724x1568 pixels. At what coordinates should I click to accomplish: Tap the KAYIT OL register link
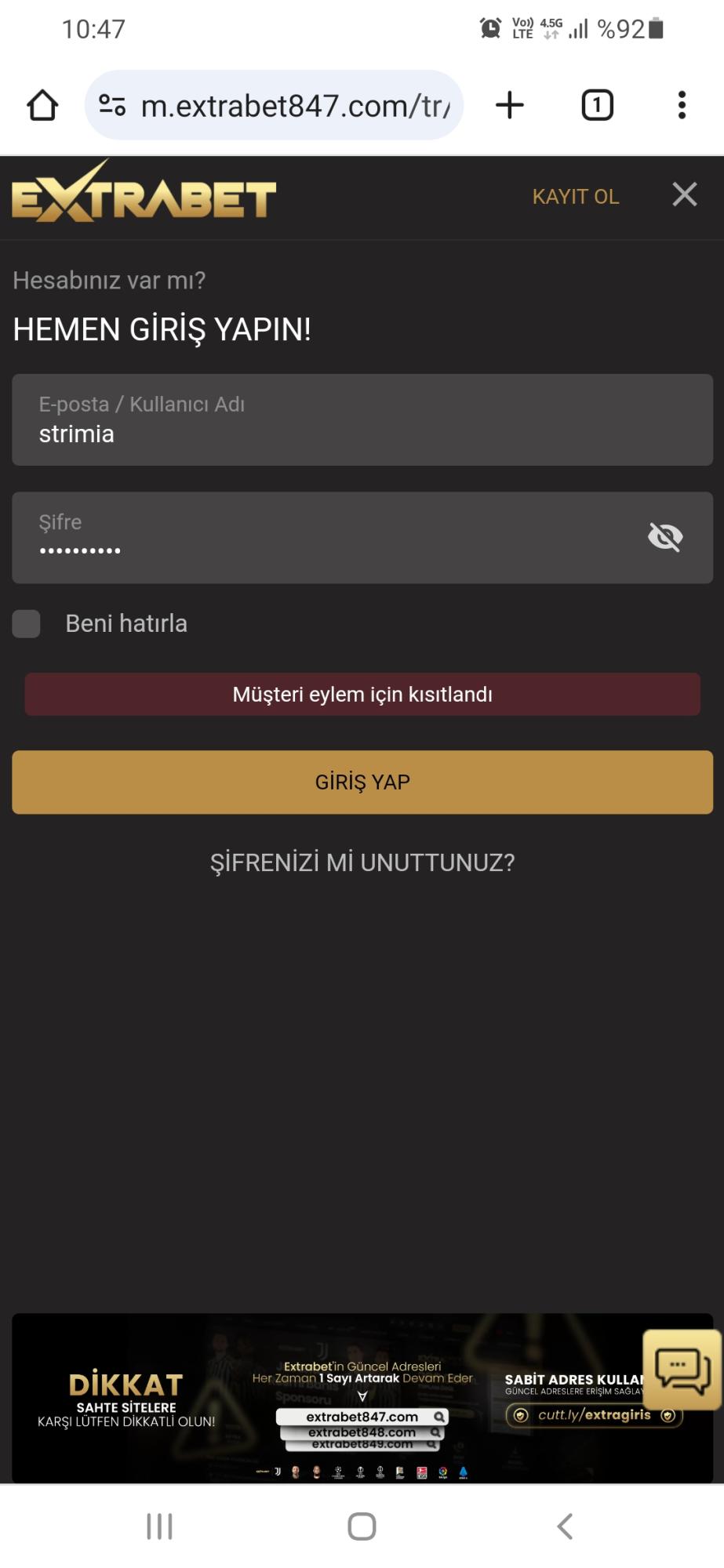click(x=576, y=197)
